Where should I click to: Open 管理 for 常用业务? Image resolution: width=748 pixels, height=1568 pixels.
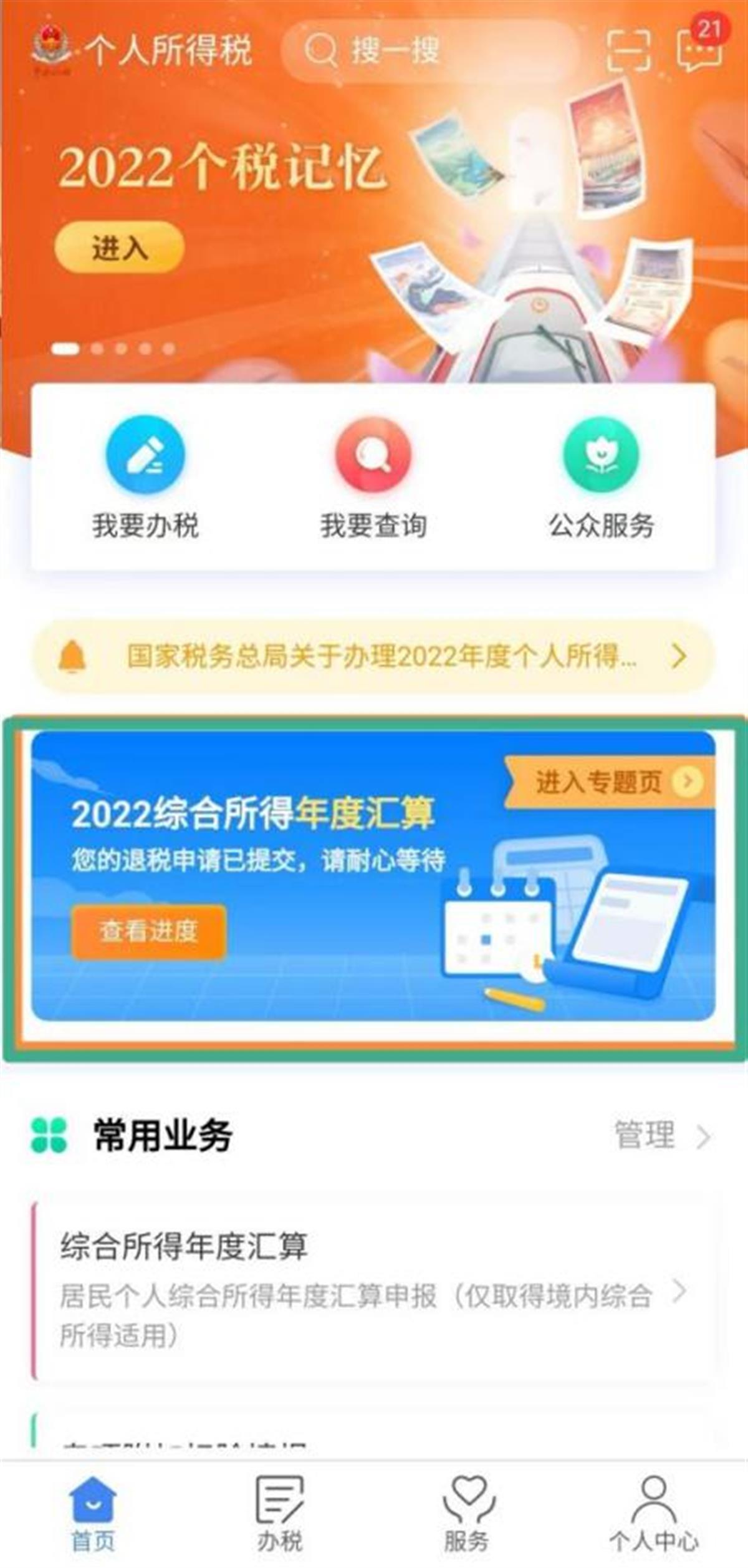tap(661, 1135)
